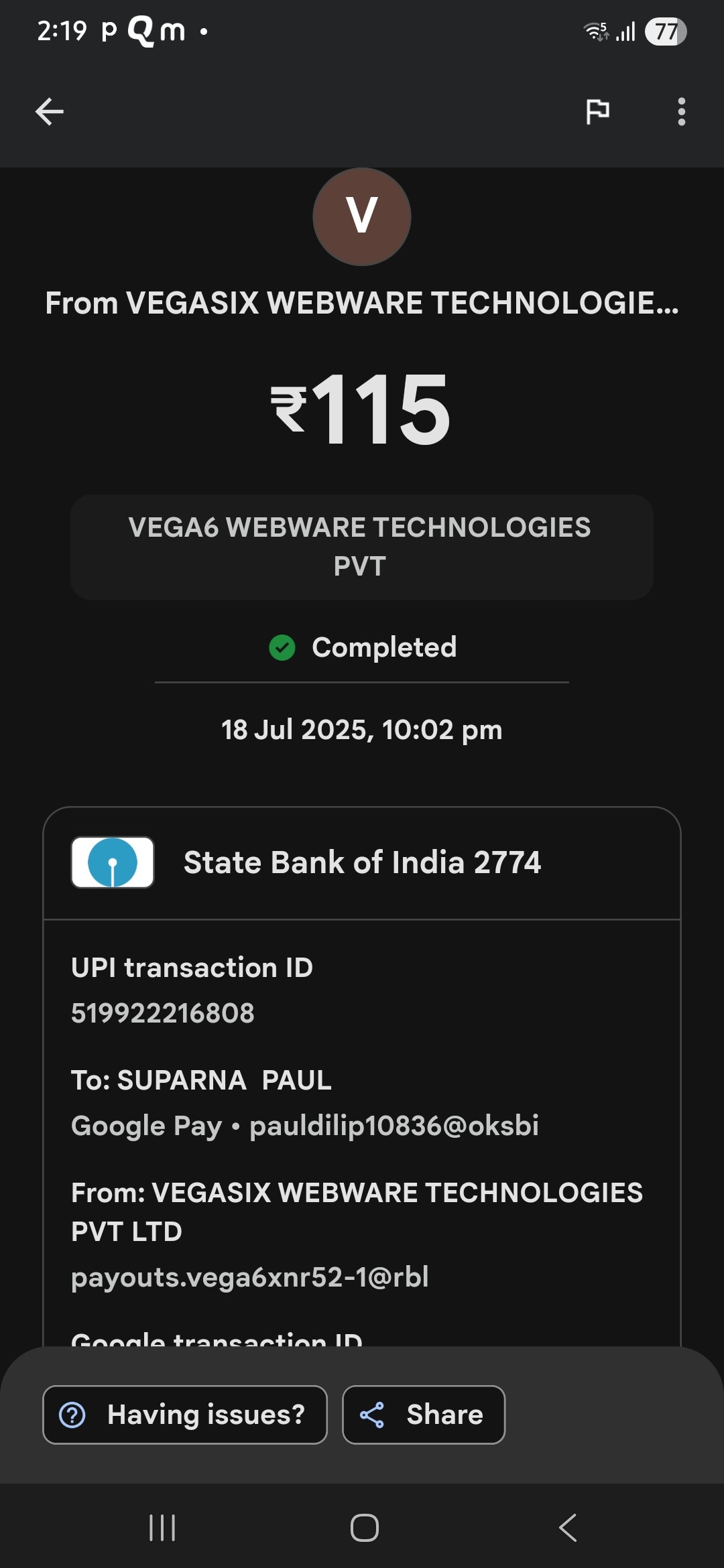Go back using the top-left arrow

click(x=49, y=111)
